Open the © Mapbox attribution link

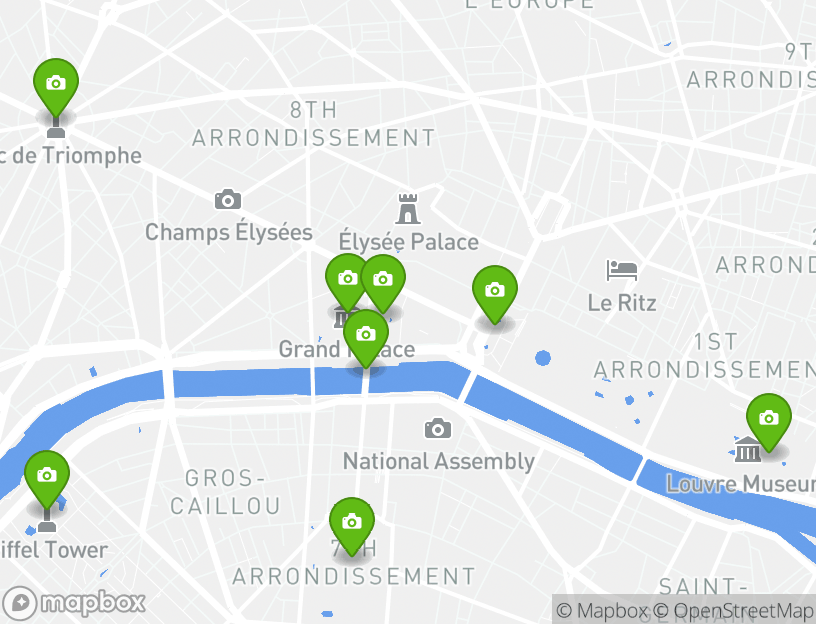602,610
